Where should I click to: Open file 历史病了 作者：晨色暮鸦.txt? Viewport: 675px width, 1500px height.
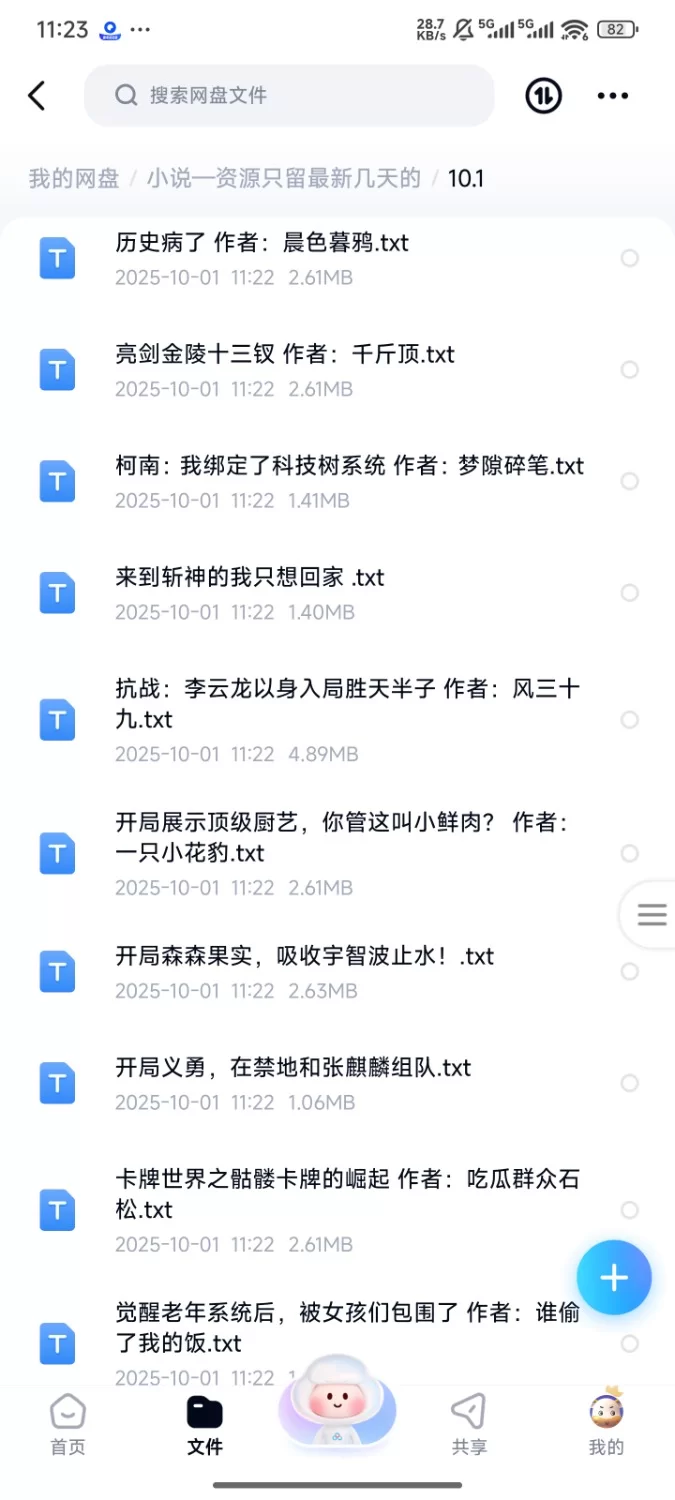(262, 243)
